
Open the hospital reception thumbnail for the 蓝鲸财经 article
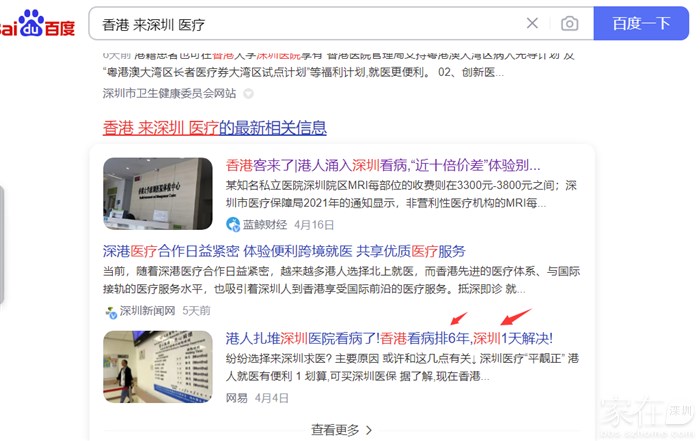(x=158, y=194)
